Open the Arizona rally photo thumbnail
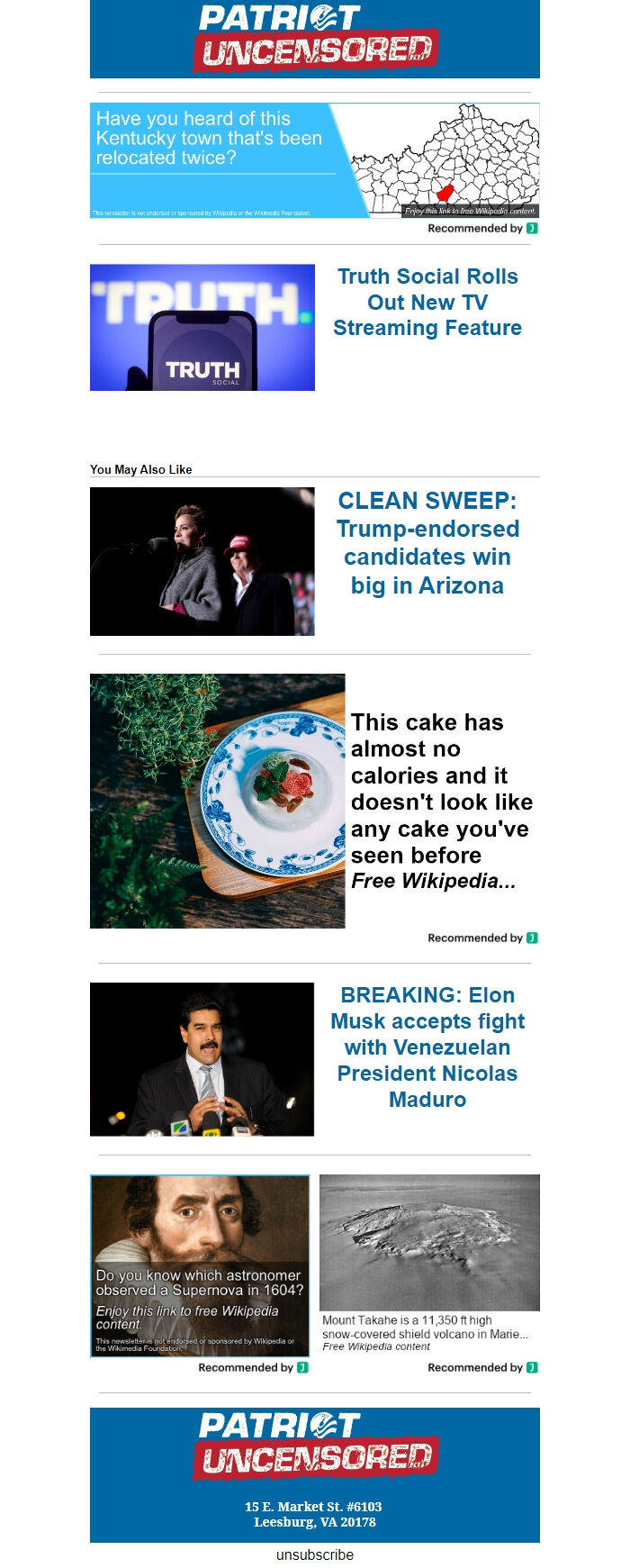Image resolution: width=630 pixels, height=1568 pixels. 202,561
